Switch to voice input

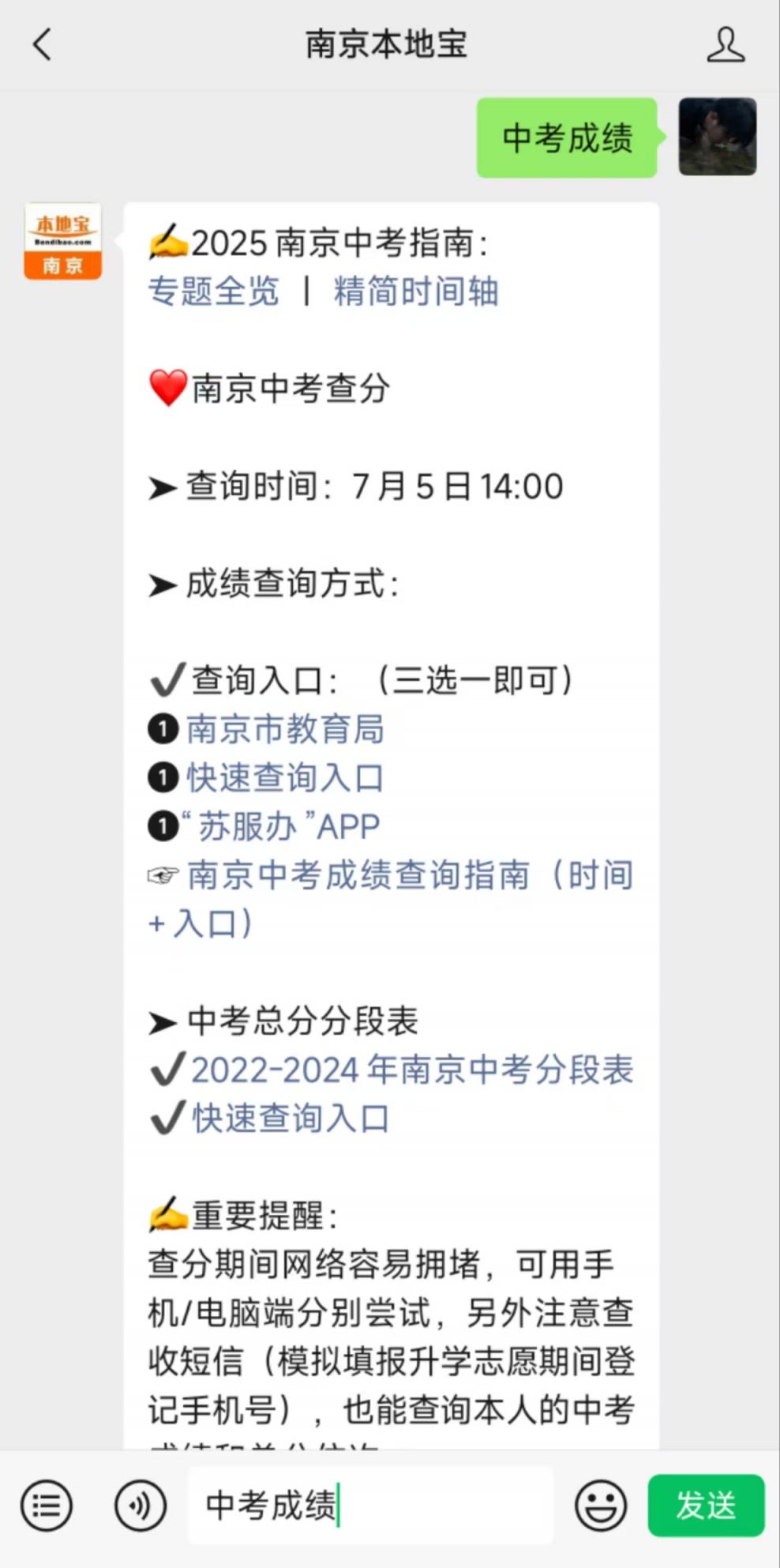(141, 1506)
